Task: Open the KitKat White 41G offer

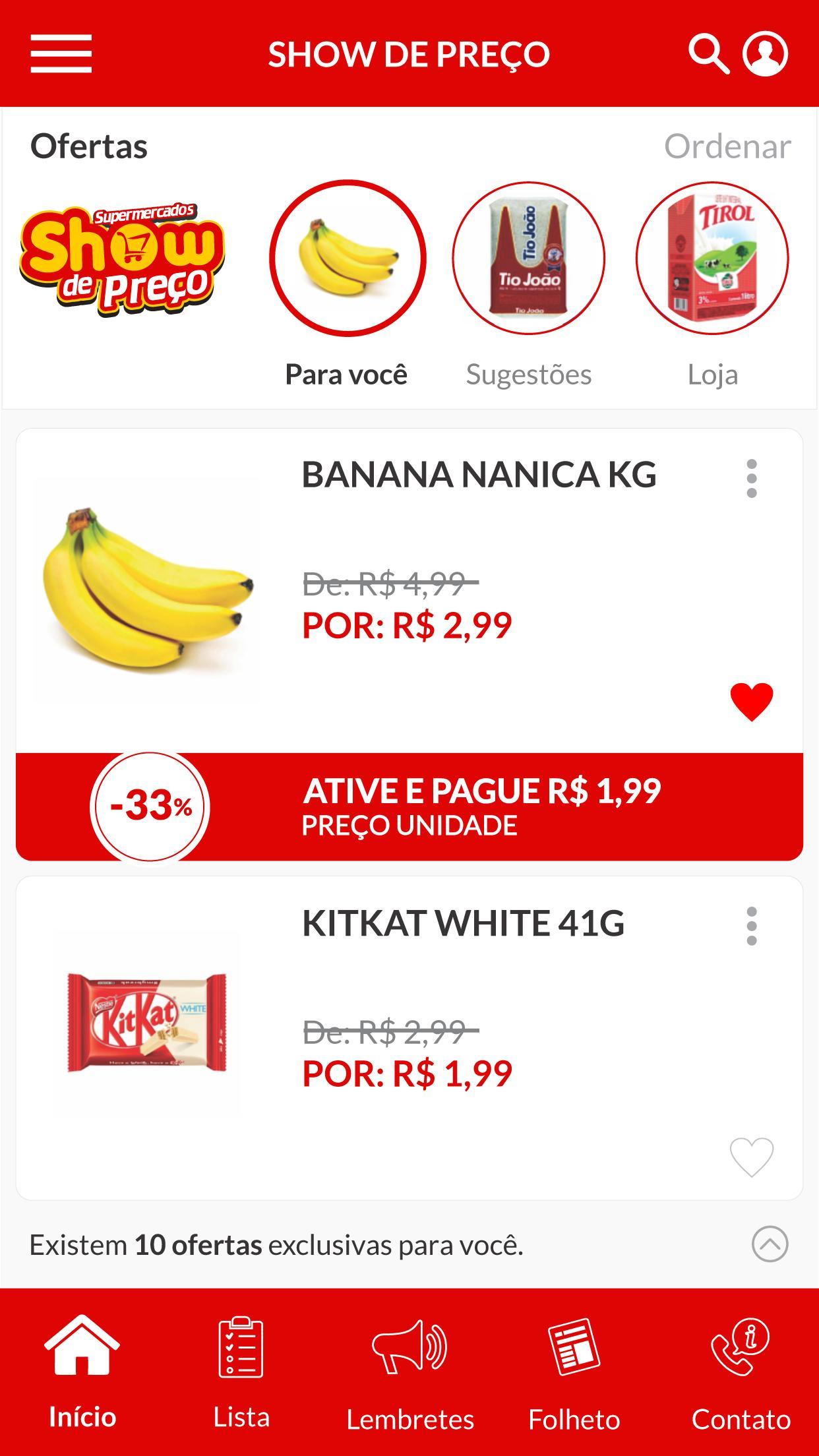Action: point(463,923)
